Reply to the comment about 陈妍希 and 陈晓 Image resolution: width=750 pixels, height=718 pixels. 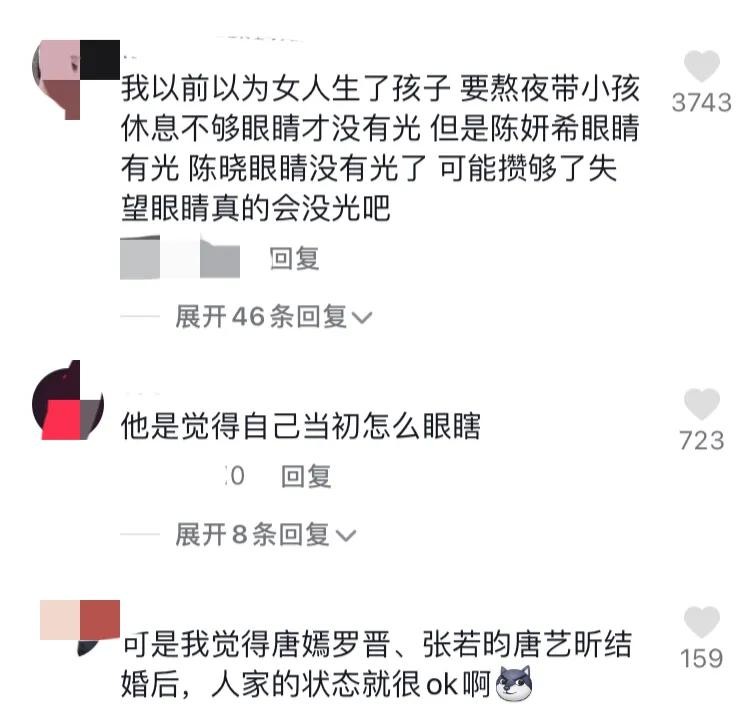coord(294,259)
